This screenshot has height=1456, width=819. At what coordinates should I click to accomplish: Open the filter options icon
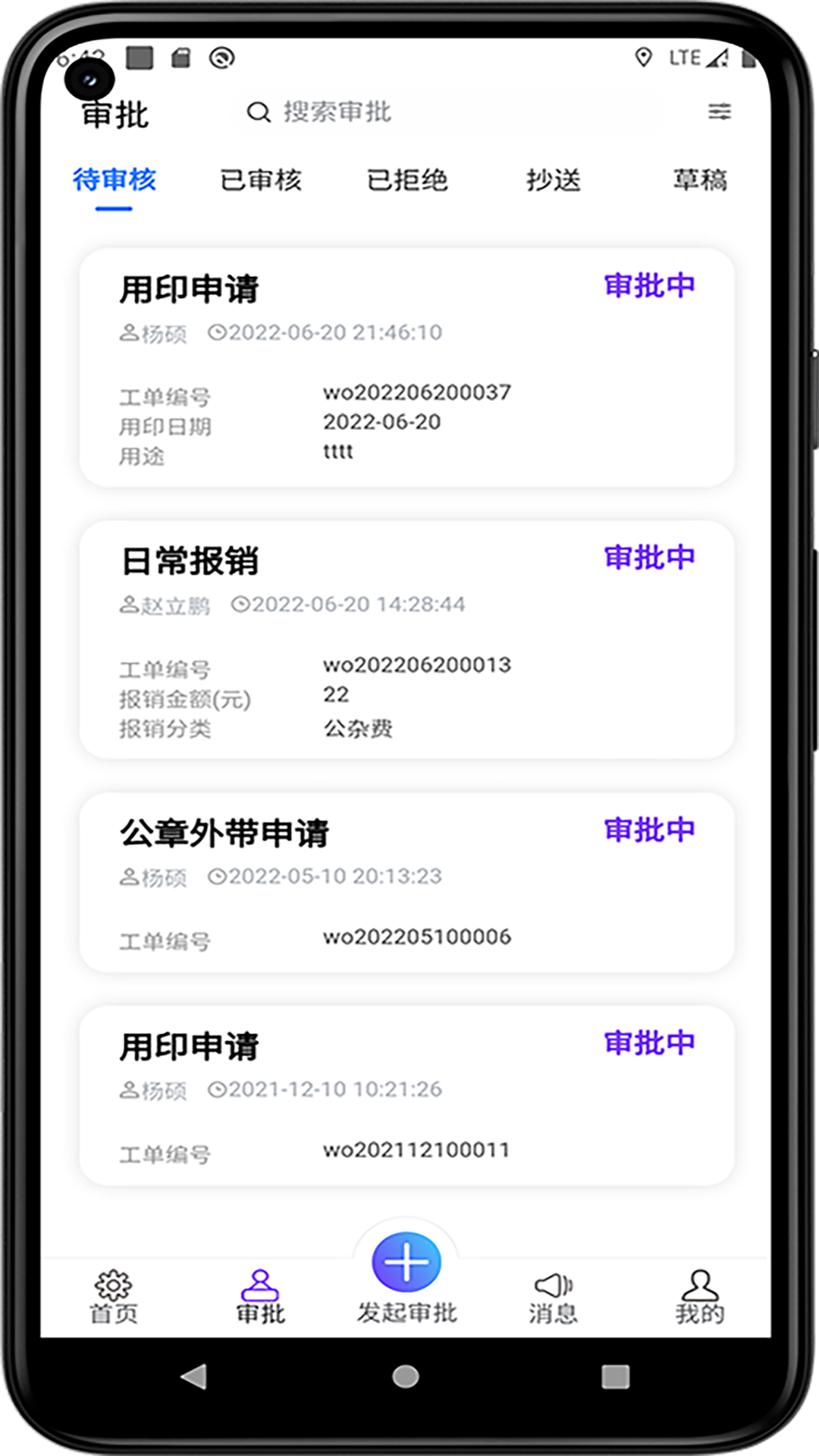[x=719, y=112]
